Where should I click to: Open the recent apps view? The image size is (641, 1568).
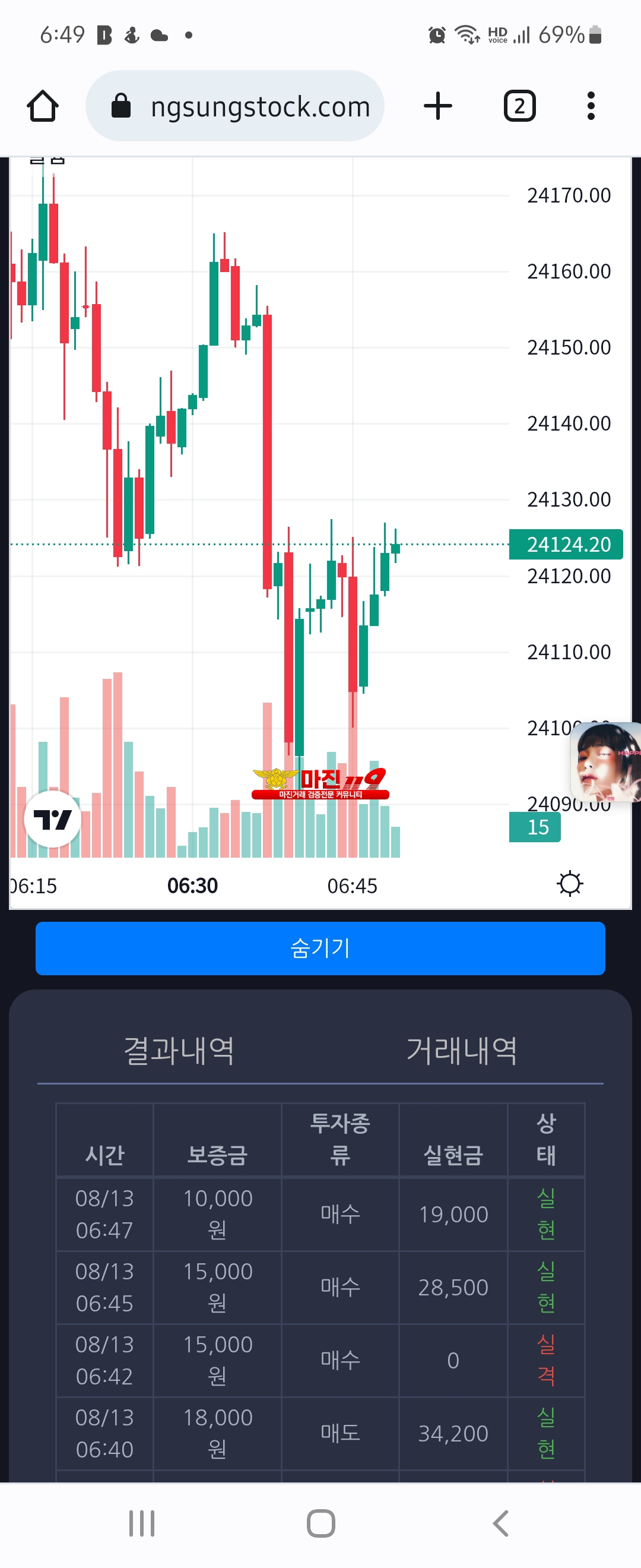pyautogui.click(x=142, y=1523)
